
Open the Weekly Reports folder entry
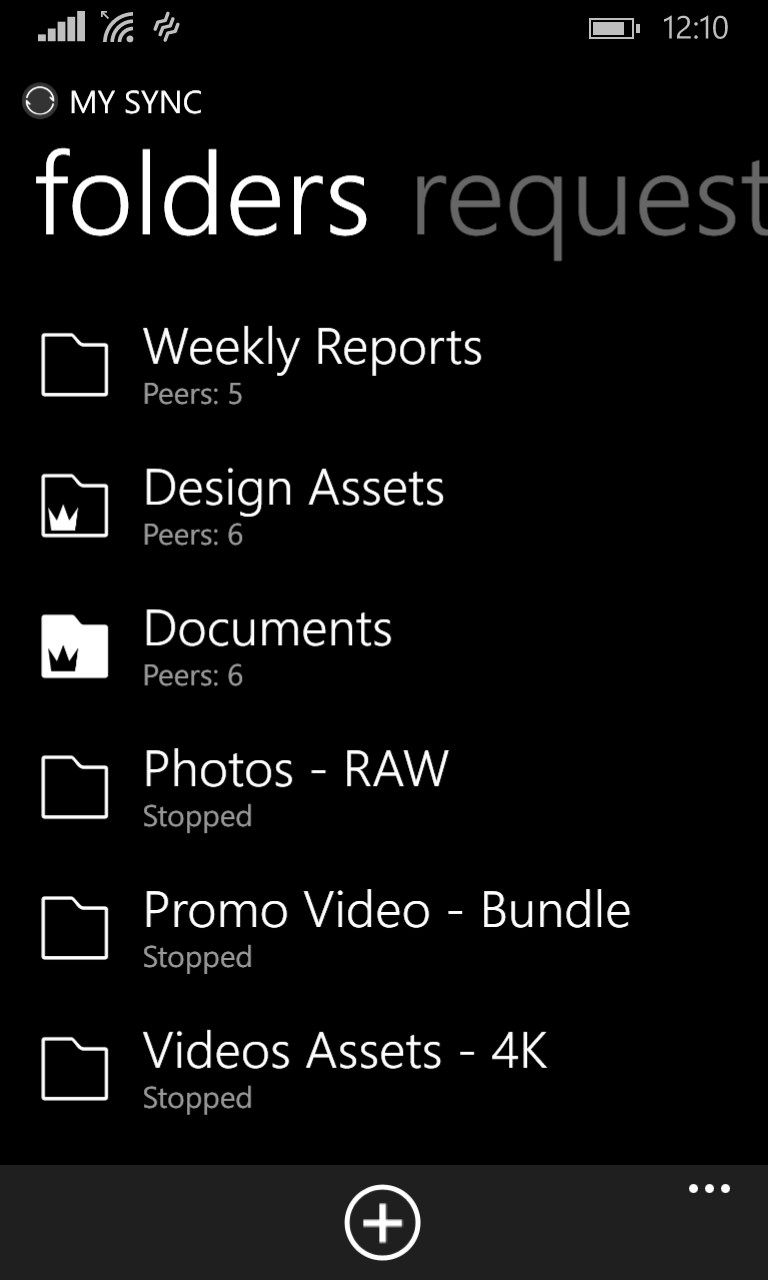(x=313, y=348)
